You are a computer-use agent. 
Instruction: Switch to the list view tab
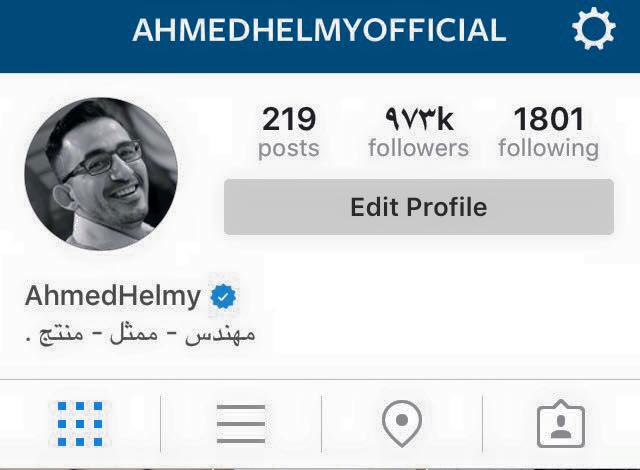[x=241, y=424]
